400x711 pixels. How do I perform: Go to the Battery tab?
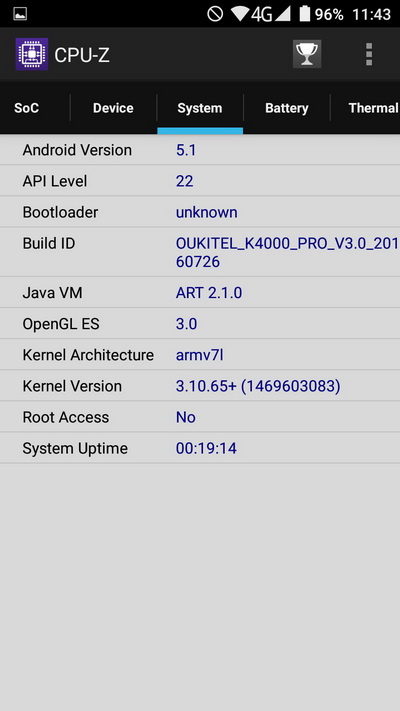click(287, 108)
